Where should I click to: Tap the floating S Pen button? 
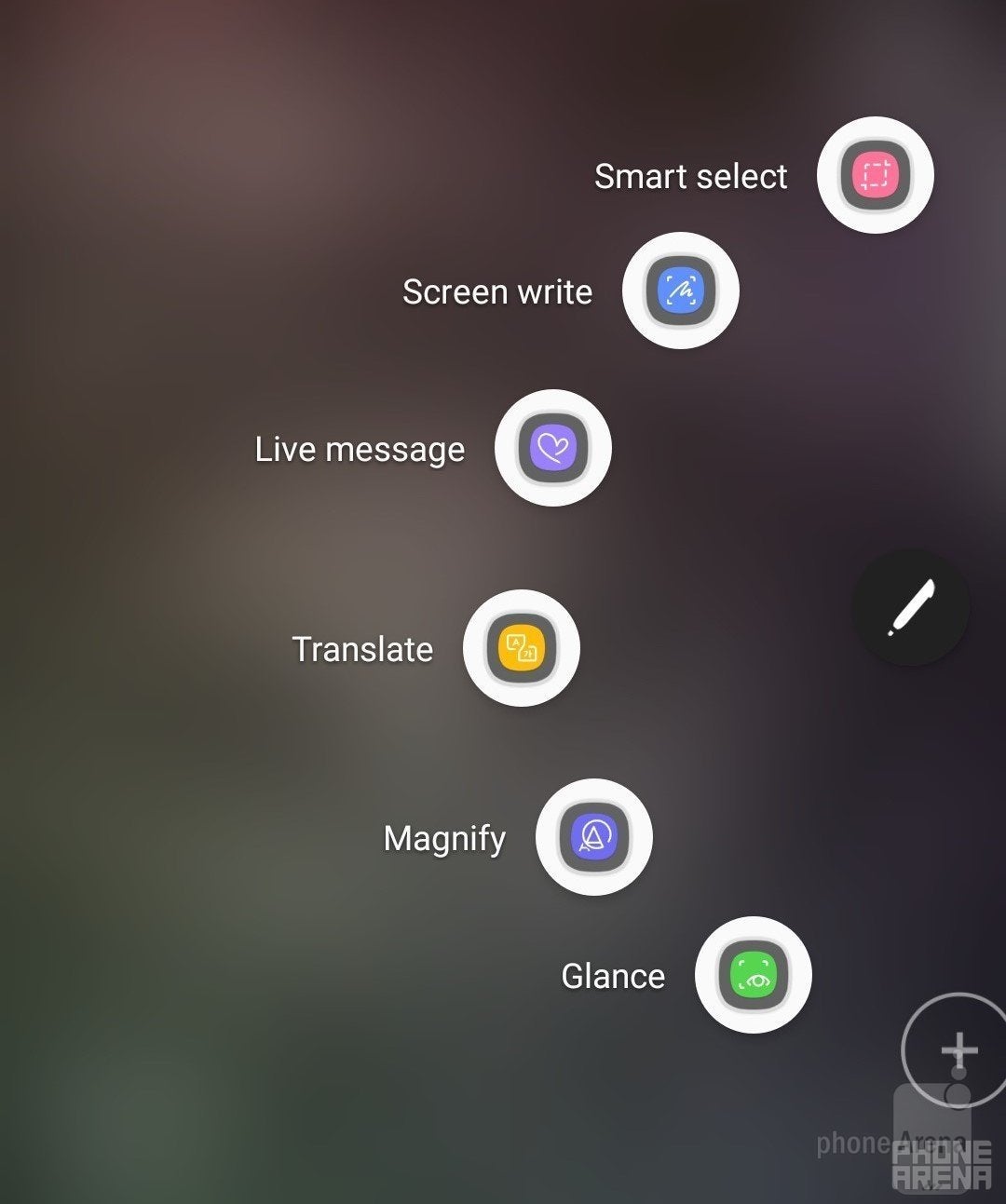pyautogui.click(x=910, y=607)
